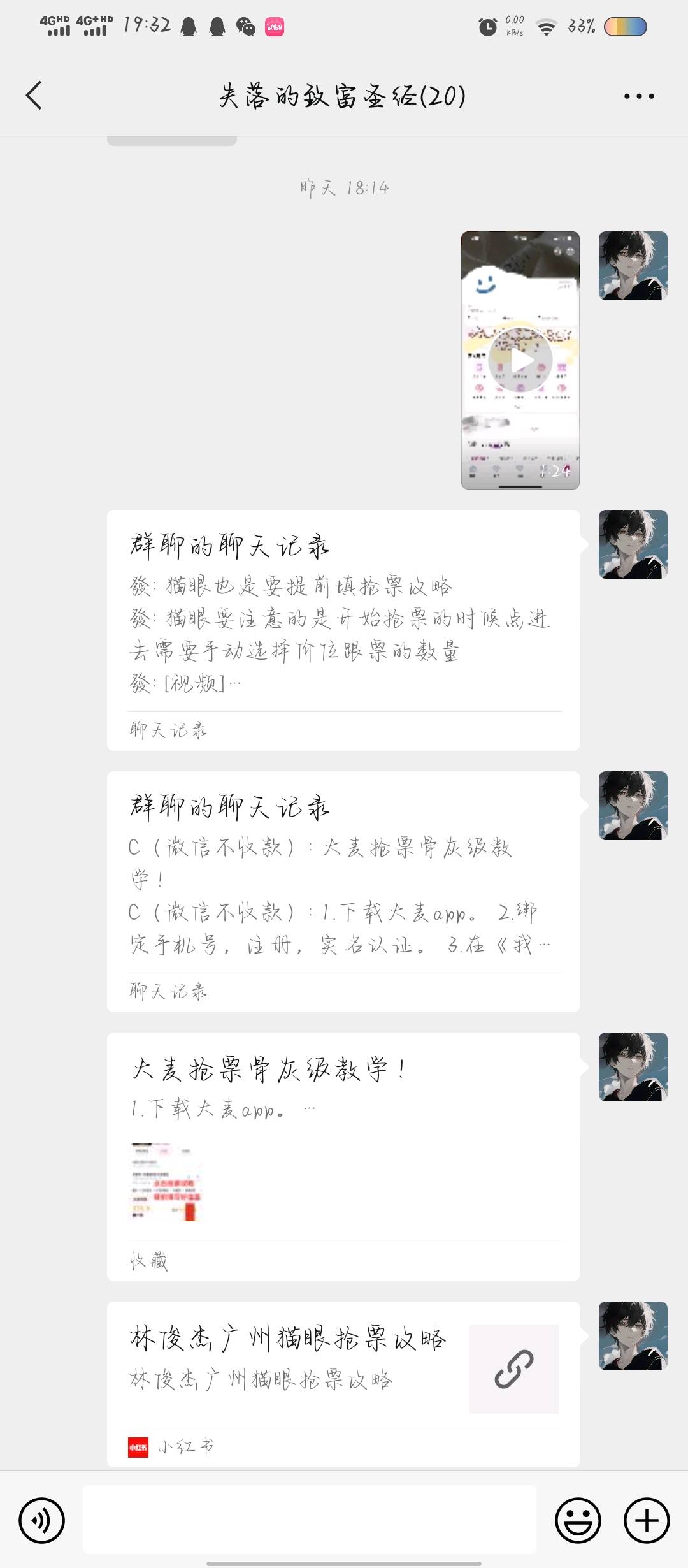This screenshot has height=1568, width=688.
Task: Open chat record about 猫眼抢票攻略
Action: [x=343, y=630]
